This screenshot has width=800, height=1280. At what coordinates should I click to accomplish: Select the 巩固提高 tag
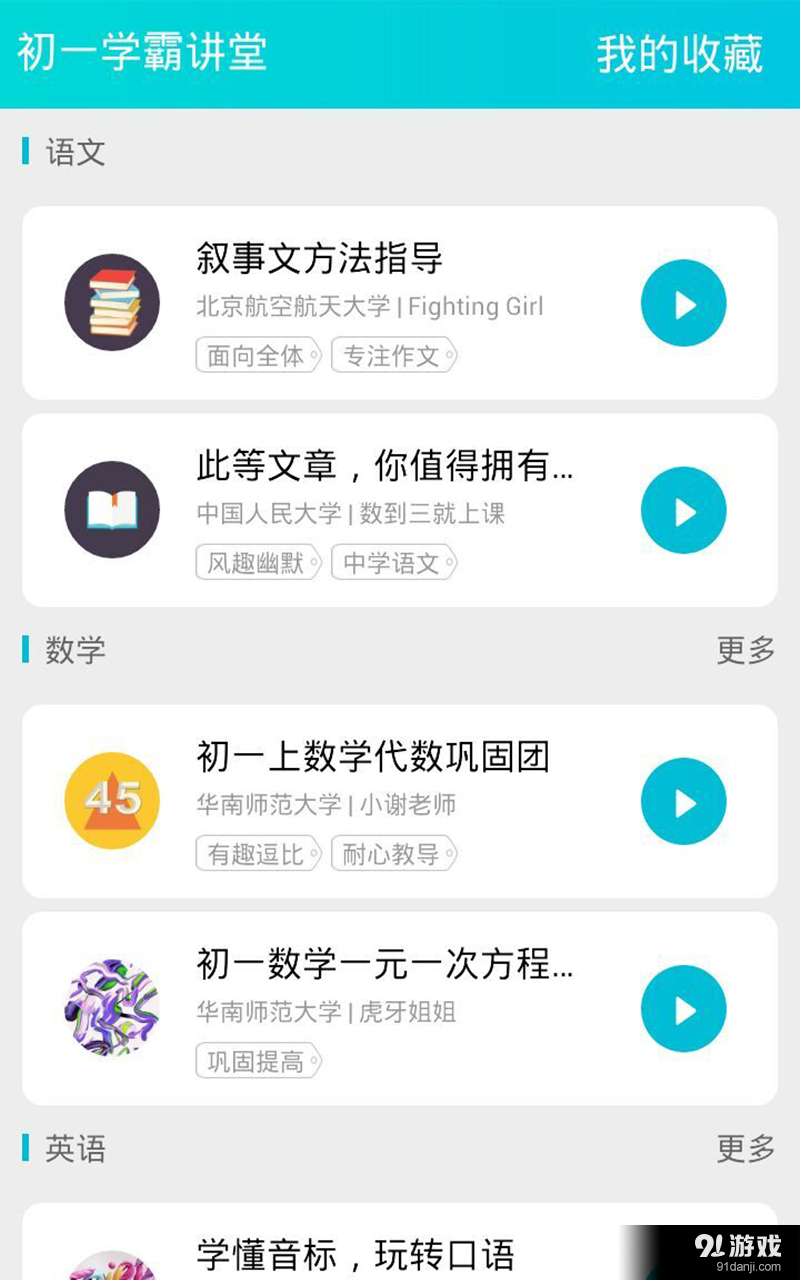click(257, 1062)
